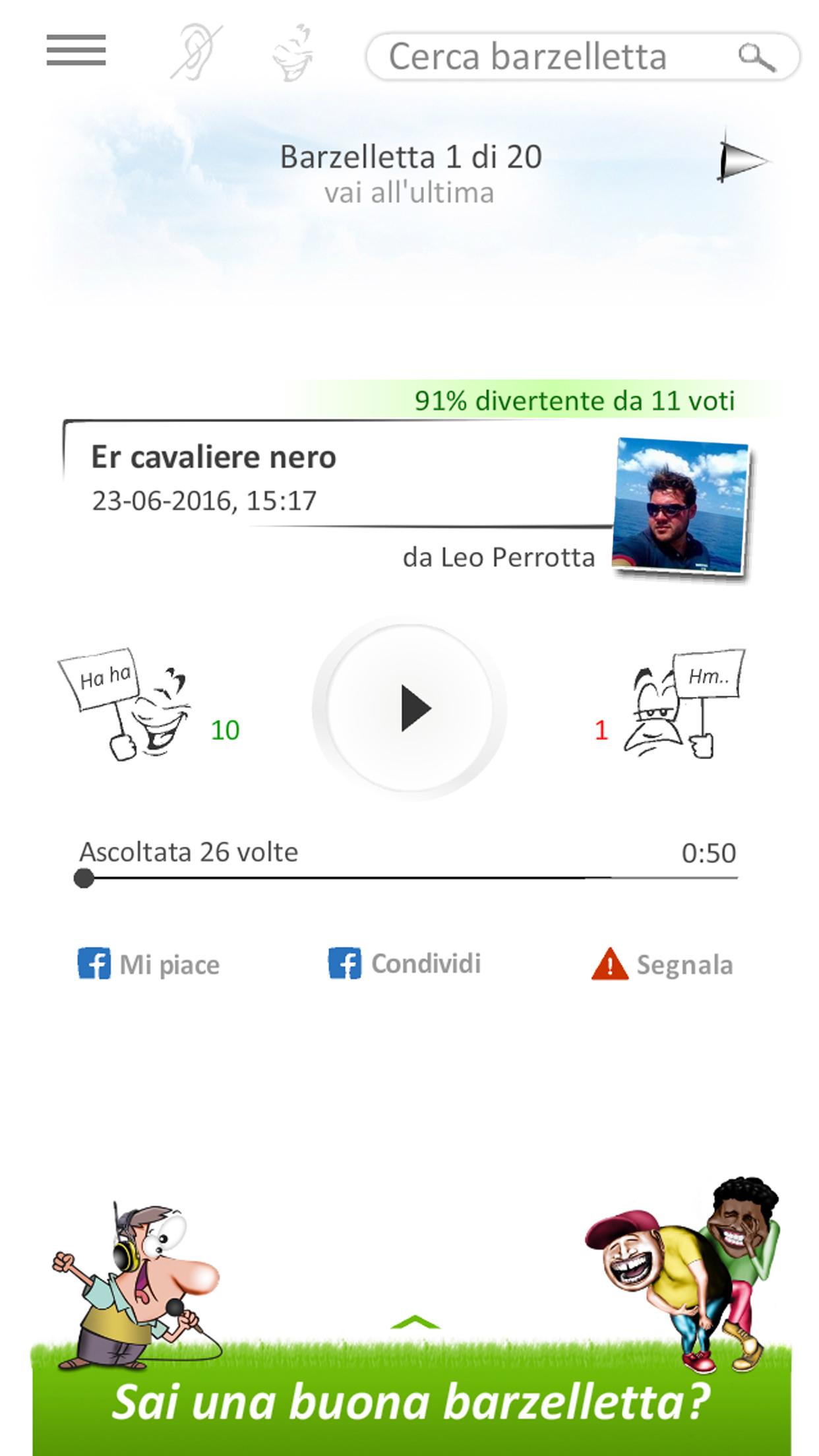Share joke with Condividi

(405, 963)
